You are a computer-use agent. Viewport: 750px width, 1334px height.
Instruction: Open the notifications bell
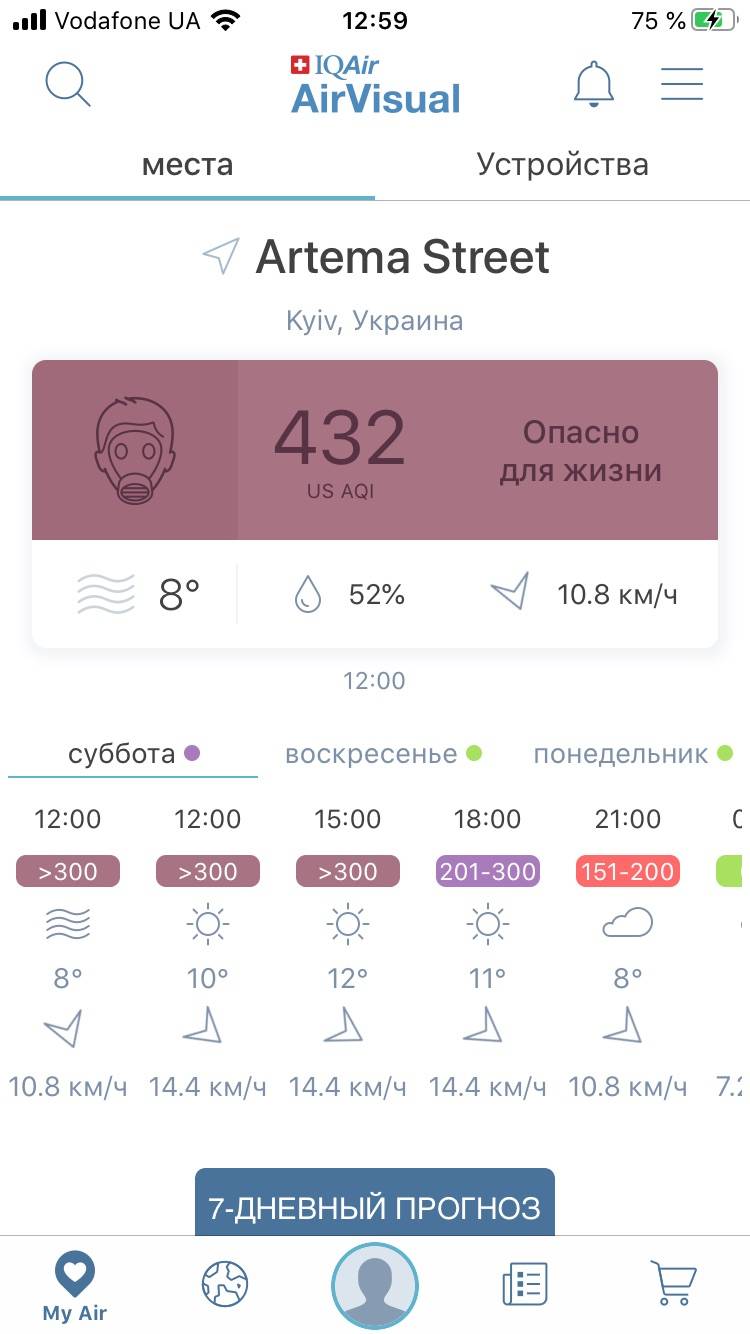pyautogui.click(x=593, y=84)
